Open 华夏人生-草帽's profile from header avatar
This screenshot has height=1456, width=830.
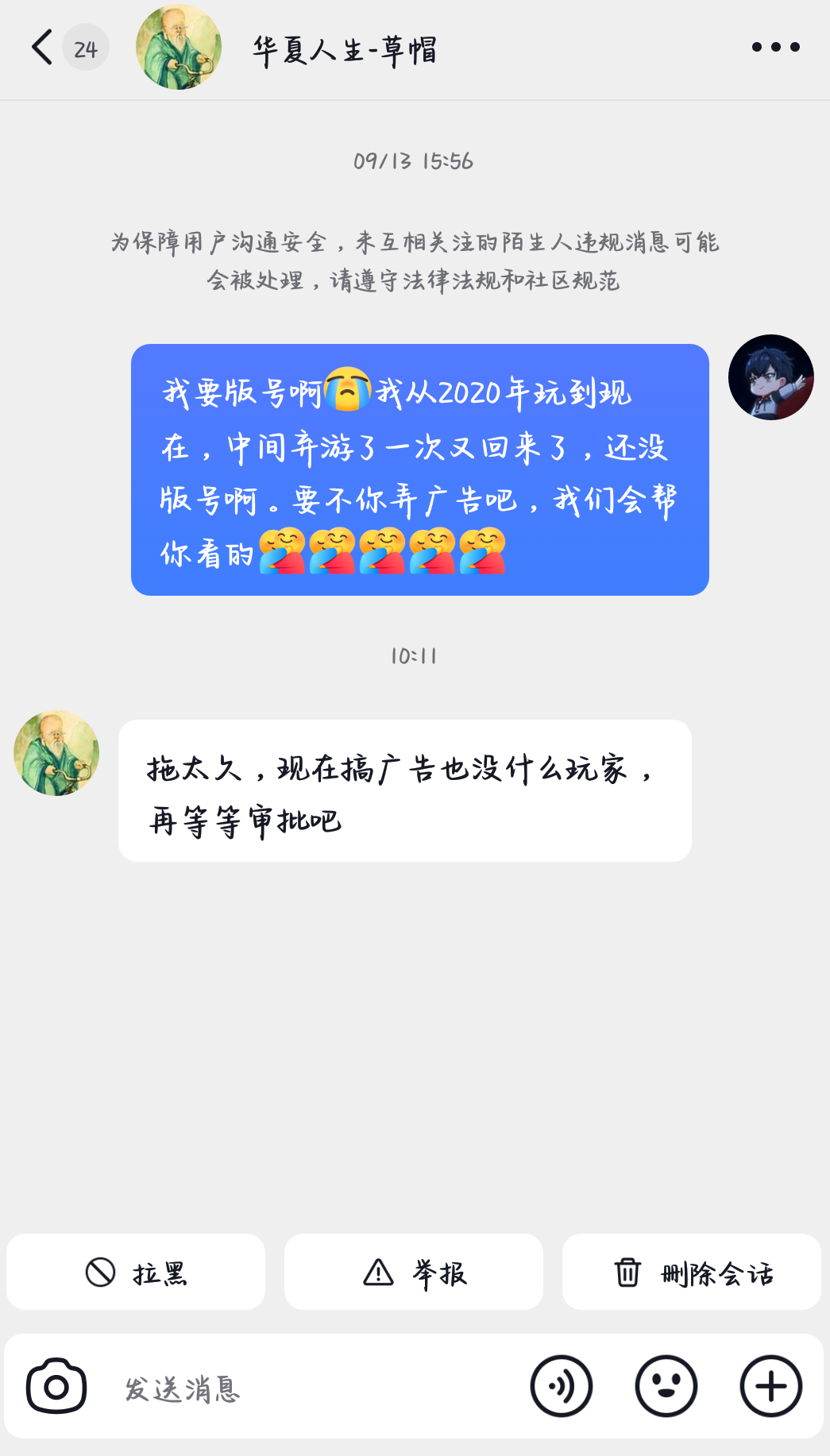[x=179, y=48]
